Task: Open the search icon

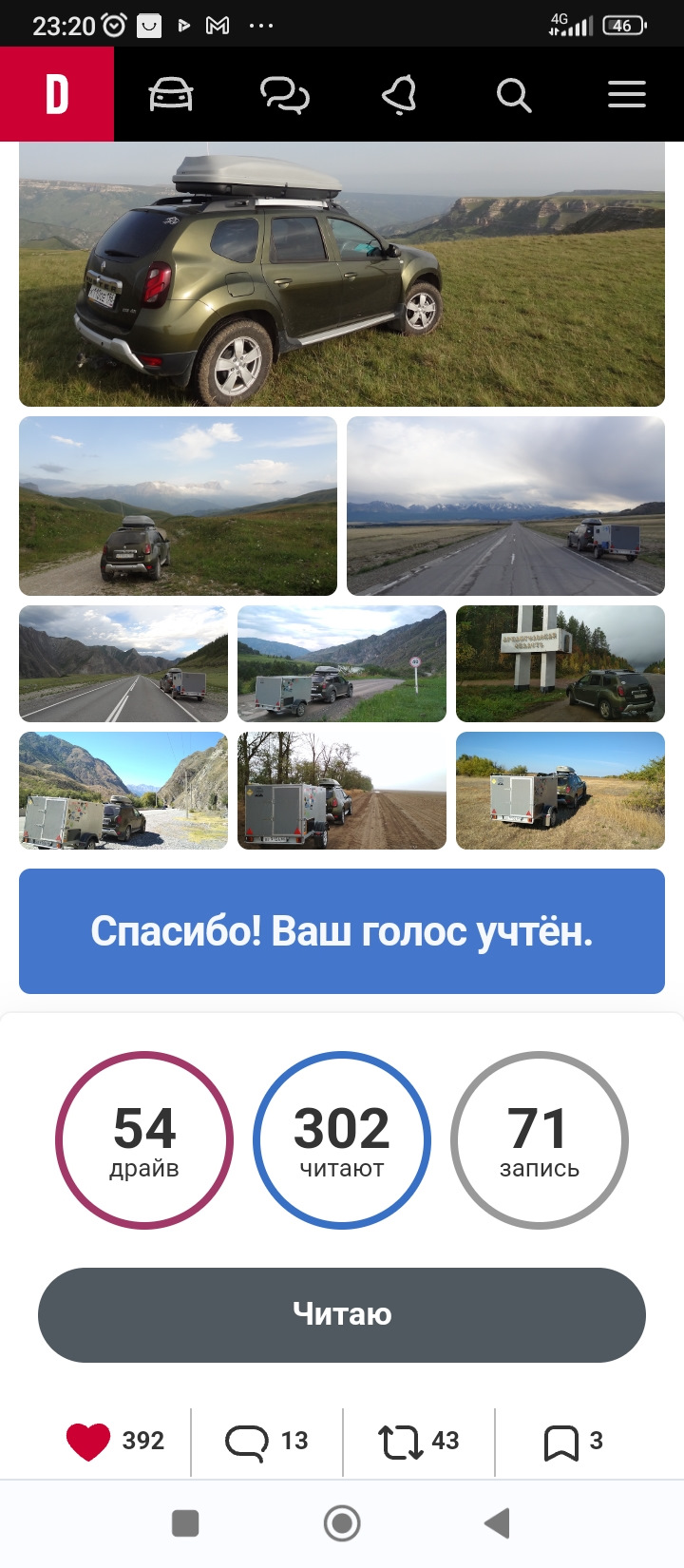Action: point(513,95)
